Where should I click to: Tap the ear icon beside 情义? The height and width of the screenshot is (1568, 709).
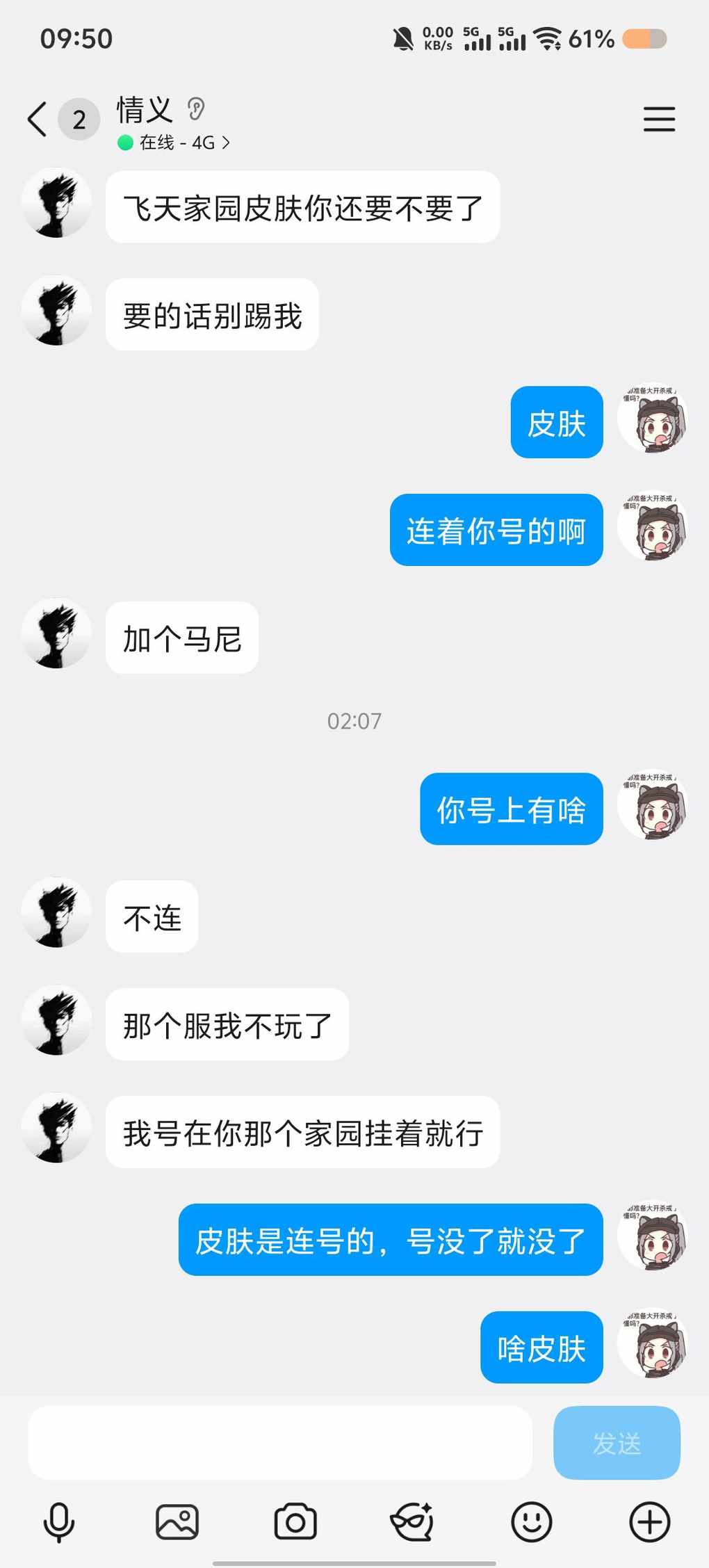tap(197, 109)
